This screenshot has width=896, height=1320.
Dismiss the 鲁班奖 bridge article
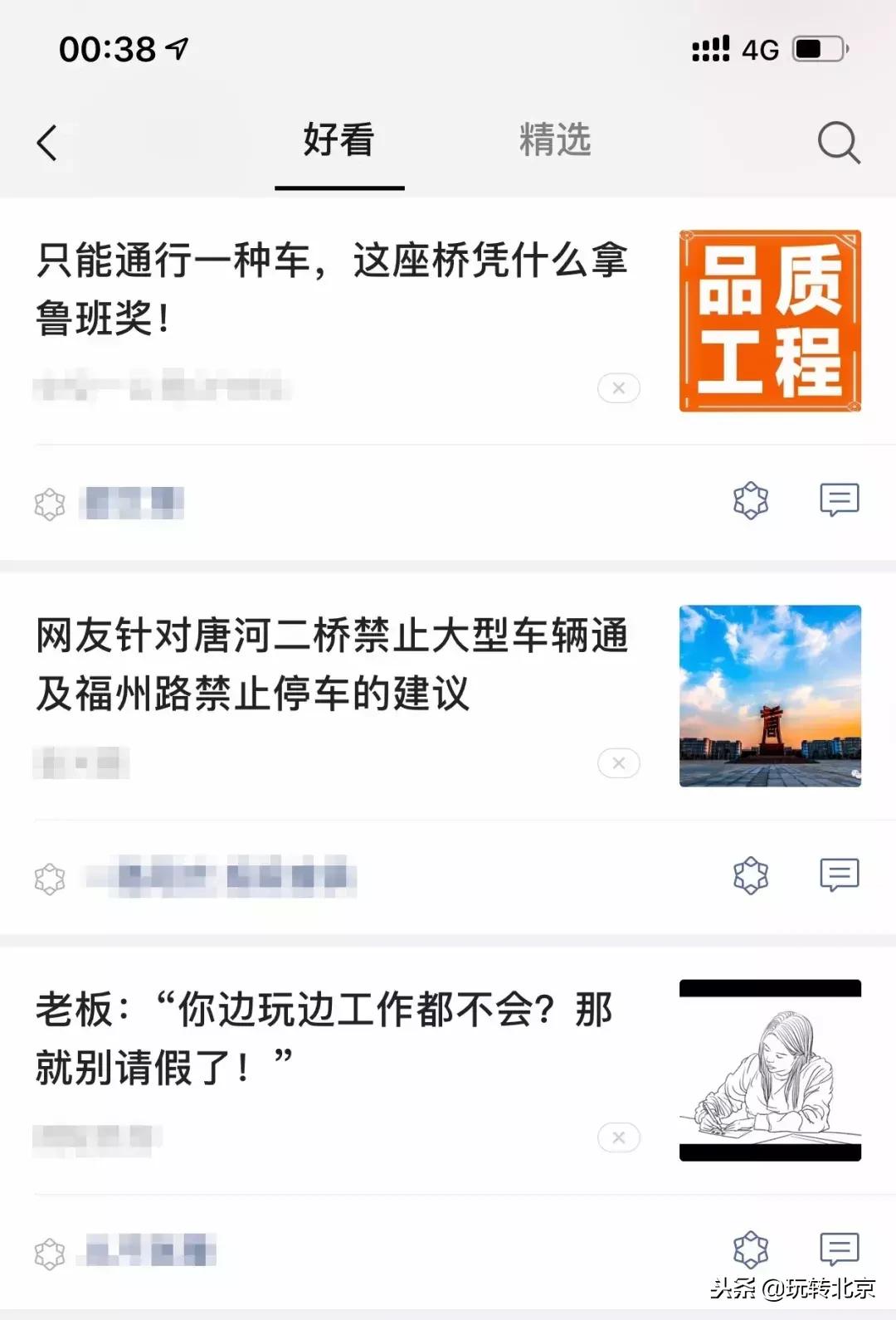pos(618,388)
